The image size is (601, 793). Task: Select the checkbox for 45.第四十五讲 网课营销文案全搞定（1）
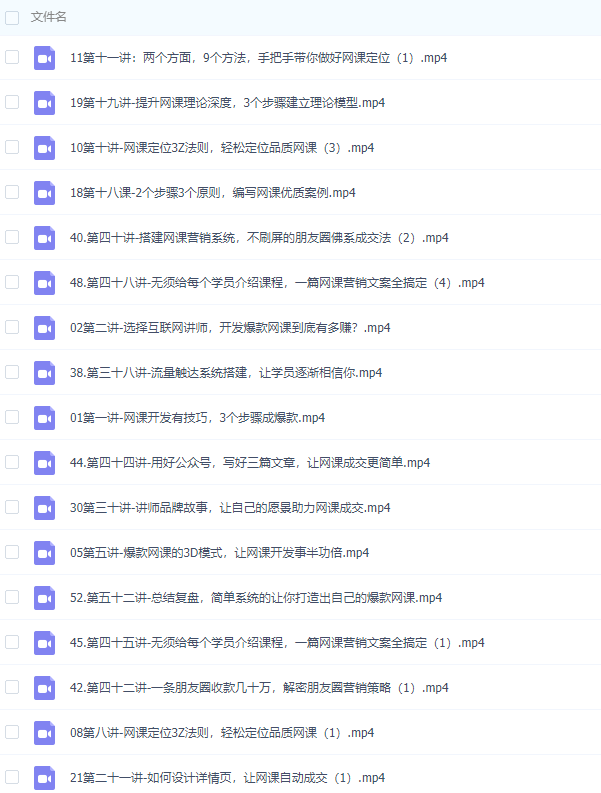pos(12,642)
